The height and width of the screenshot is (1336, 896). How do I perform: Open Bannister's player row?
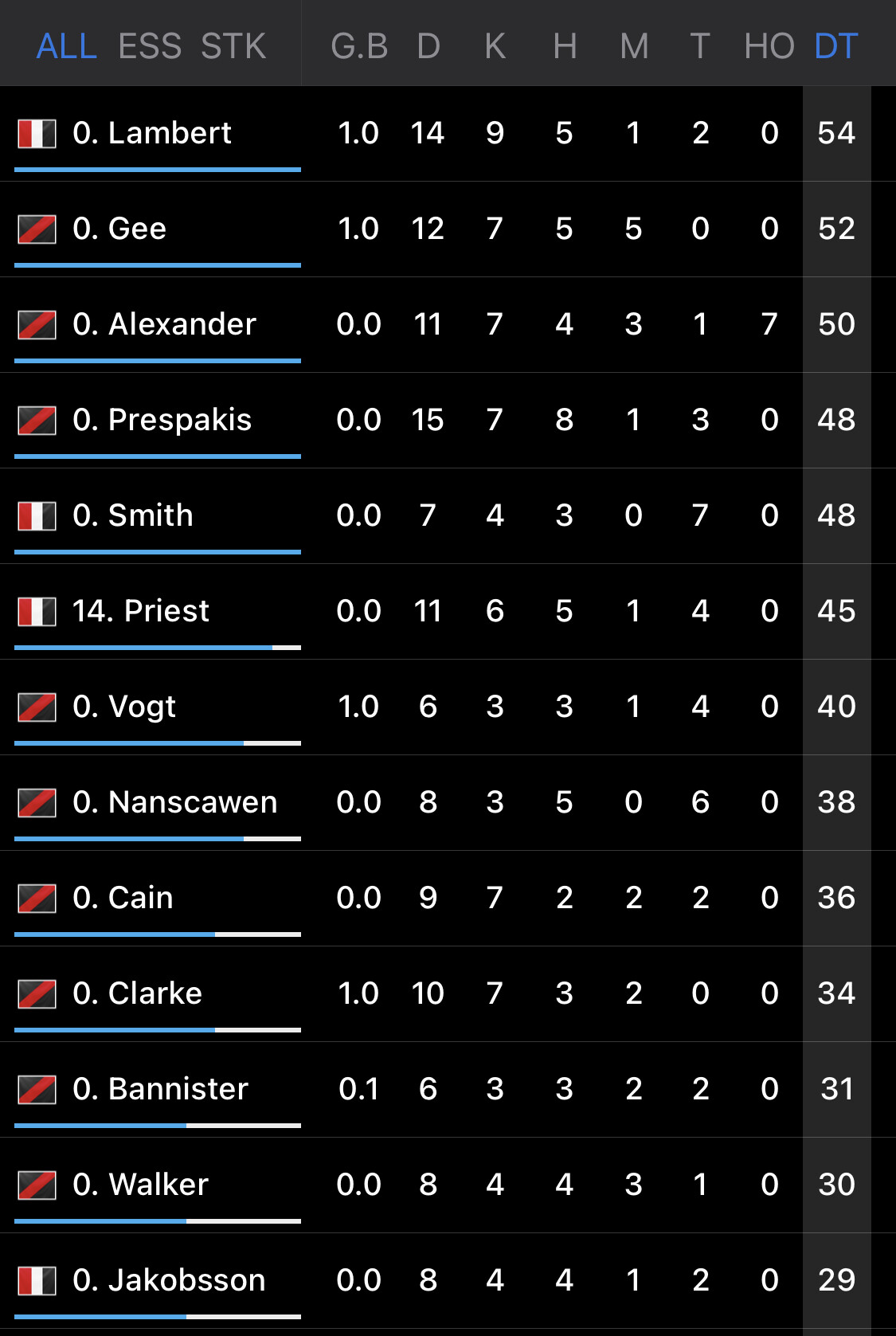tap(448, 1090)
